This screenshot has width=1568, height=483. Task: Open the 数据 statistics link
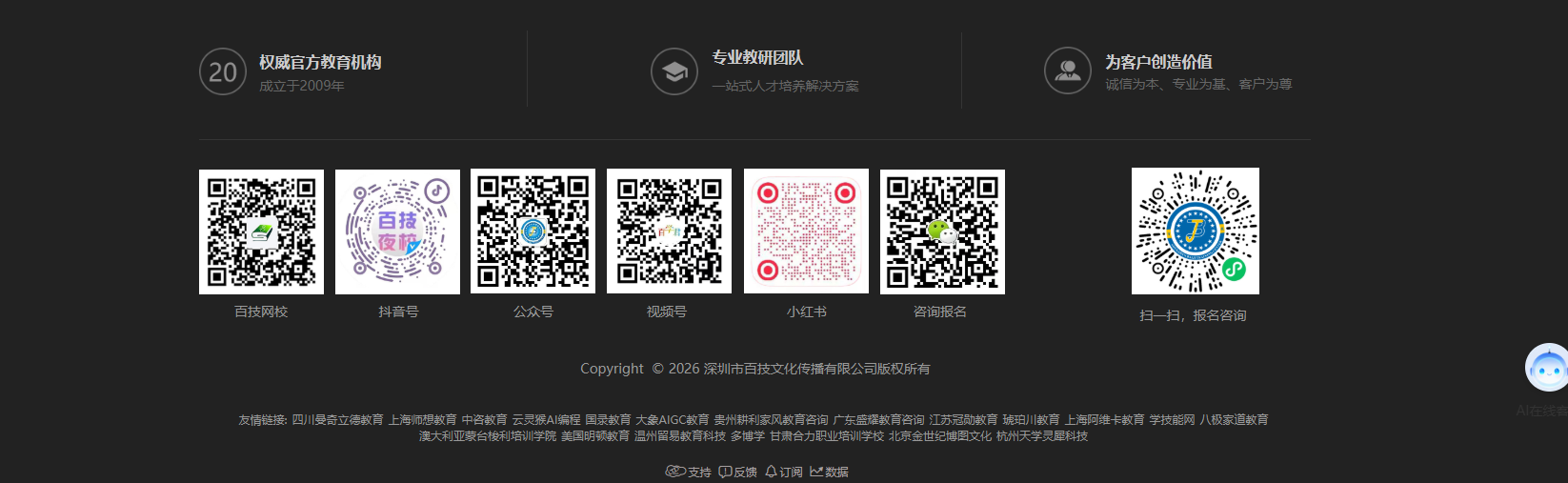coord(829,472)
